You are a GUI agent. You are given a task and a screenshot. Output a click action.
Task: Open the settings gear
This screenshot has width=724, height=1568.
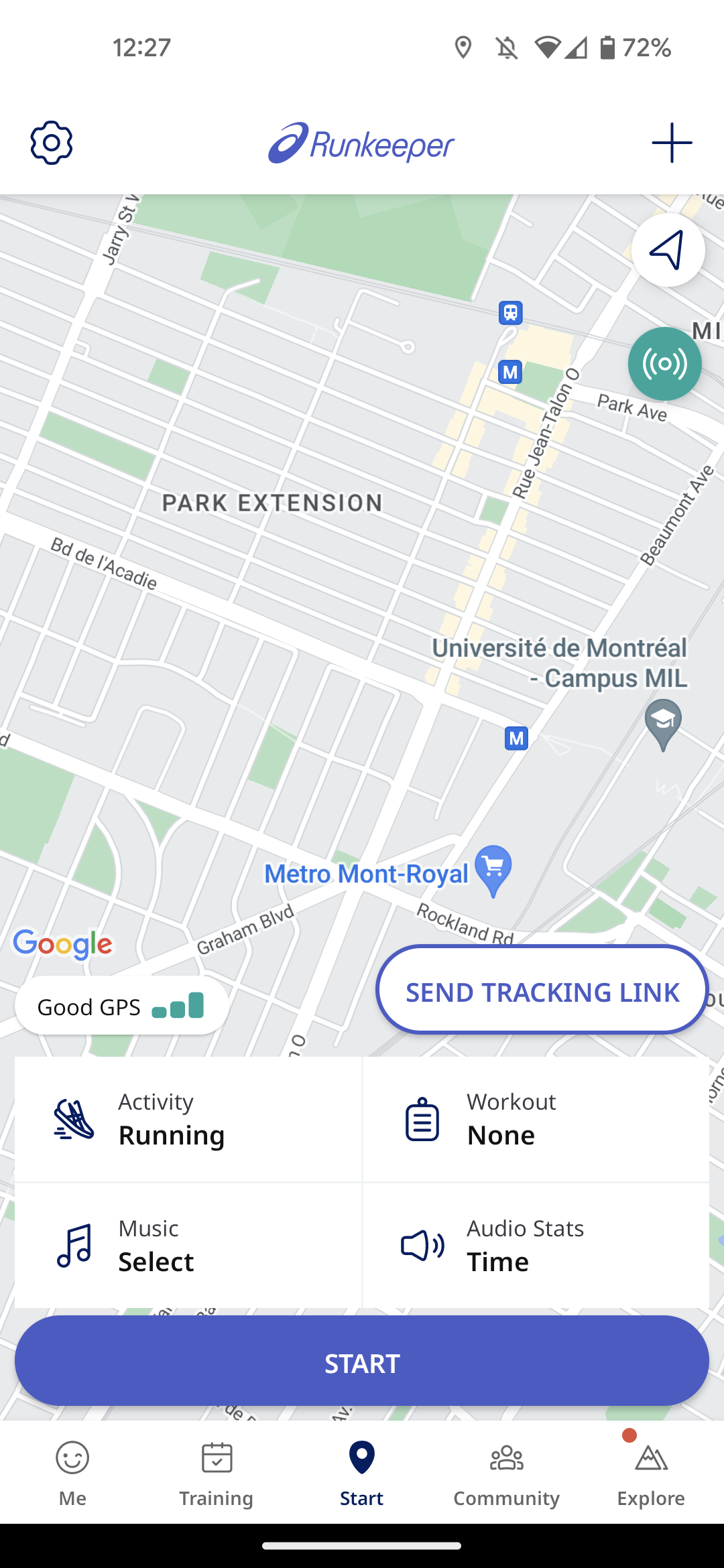coord(52,143)
